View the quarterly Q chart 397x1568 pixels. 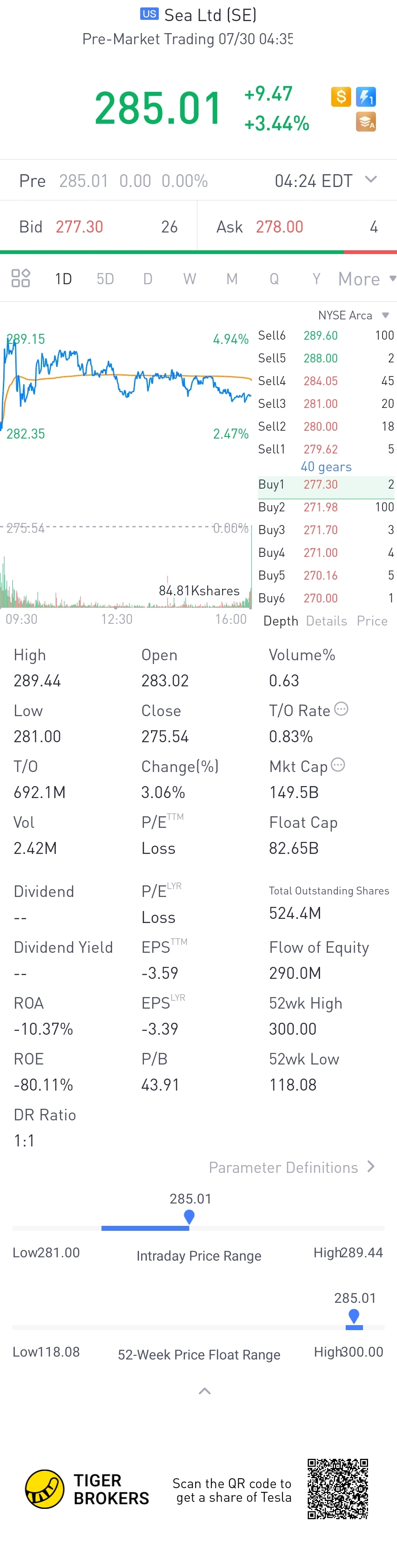coord(274,279)
